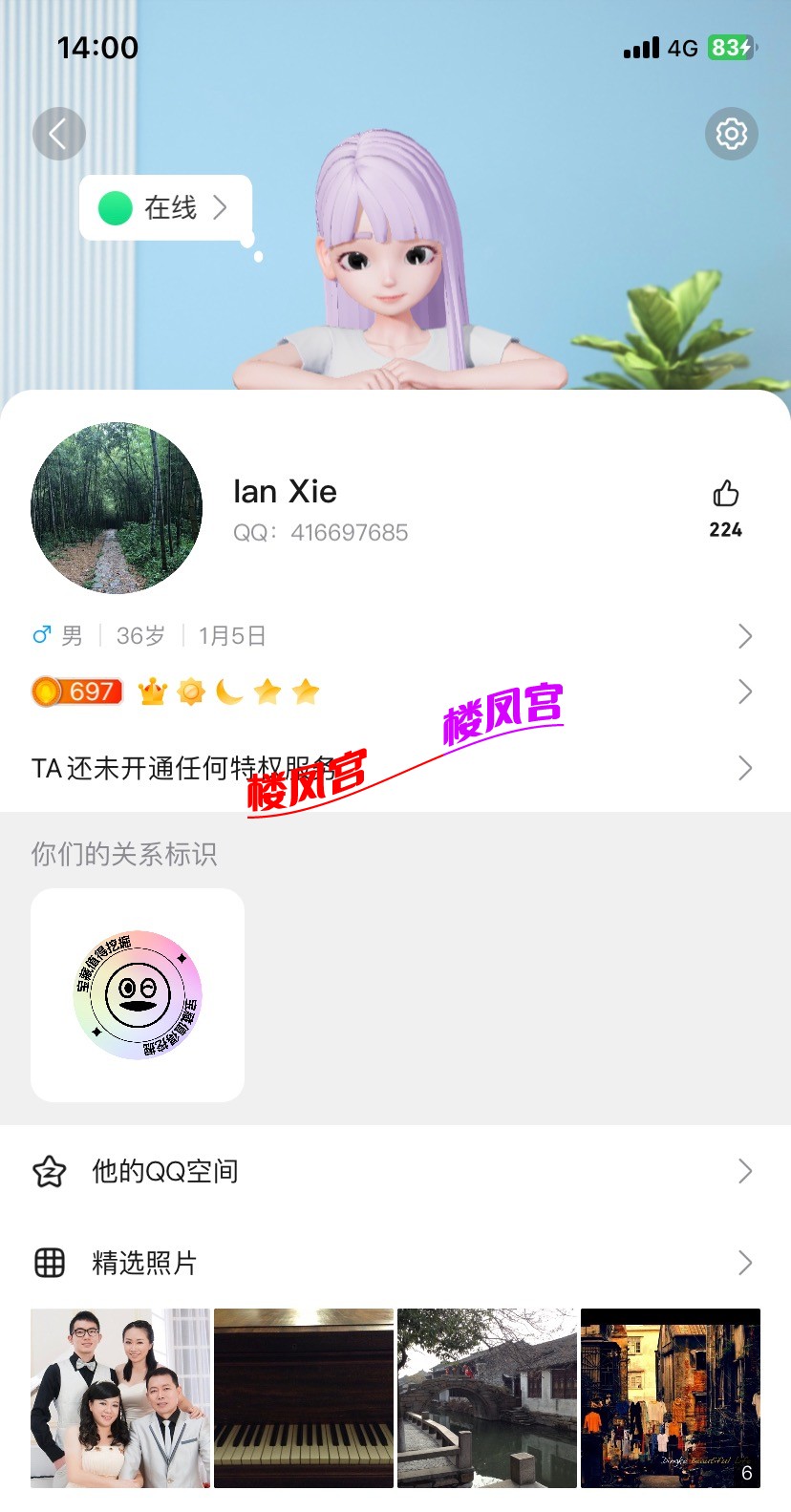This screenshot has width=791, height=1512.
Task: Open the 697 level badge row
Action: 392,692
